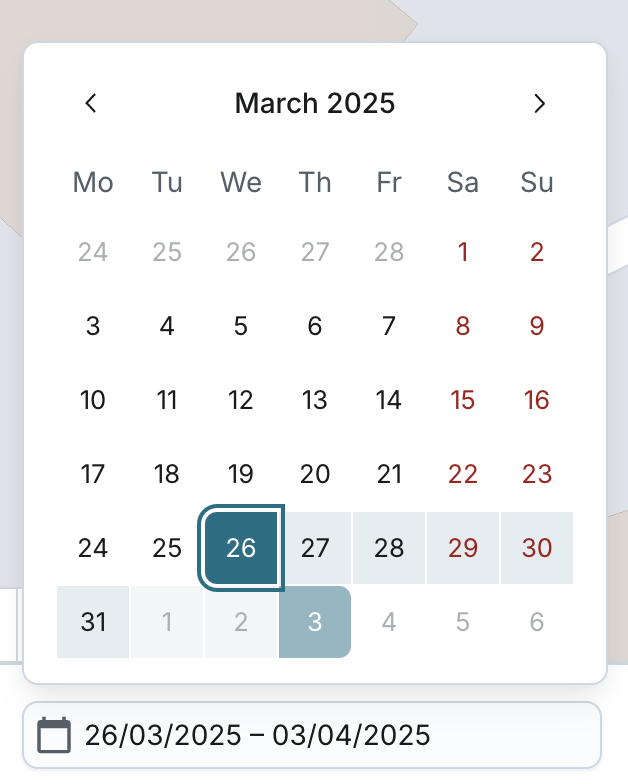Choose Saturday March 15
The height and width of the screenshot is (784, 628).
coord(462,400)
